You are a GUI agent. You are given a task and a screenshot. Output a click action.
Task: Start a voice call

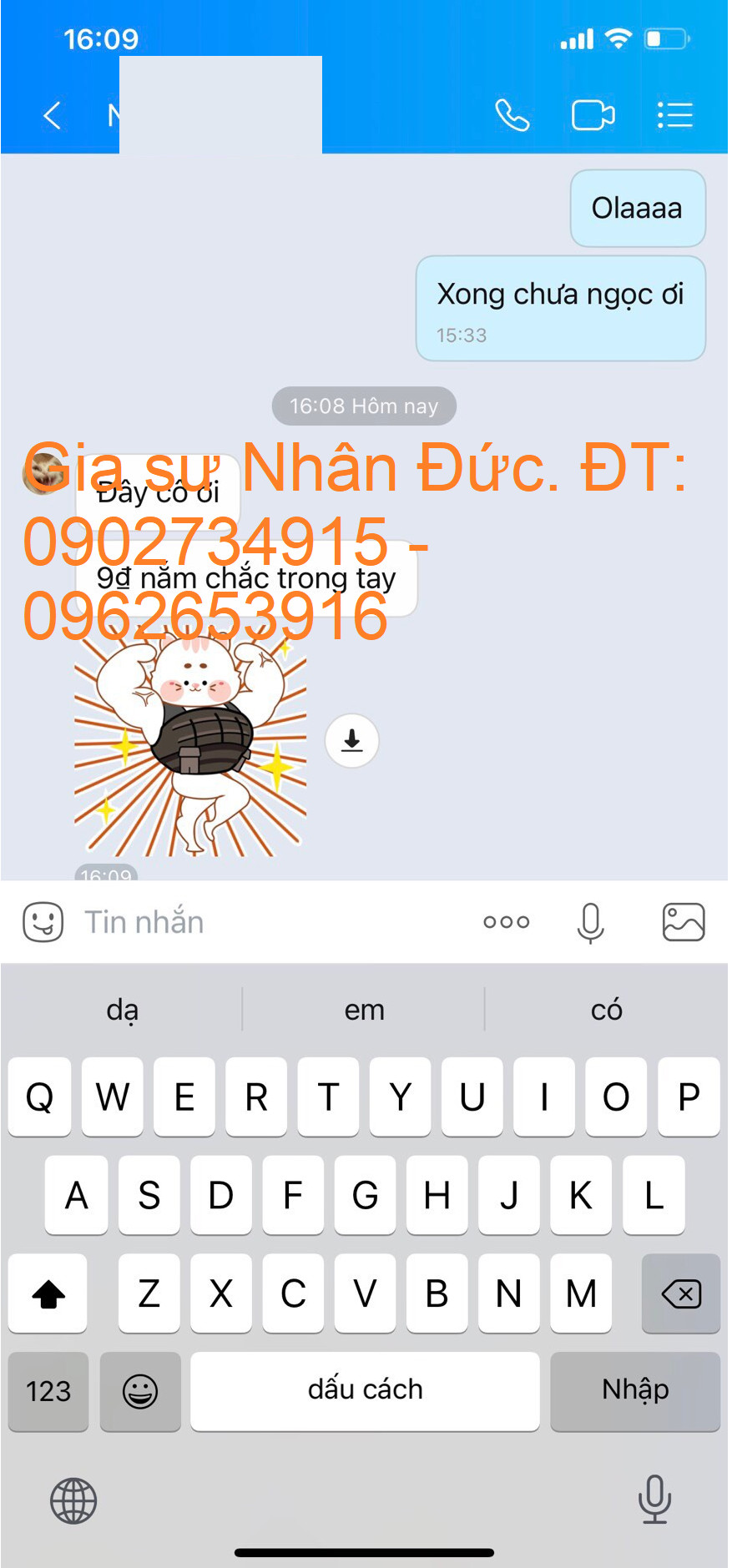click(512, 115)
